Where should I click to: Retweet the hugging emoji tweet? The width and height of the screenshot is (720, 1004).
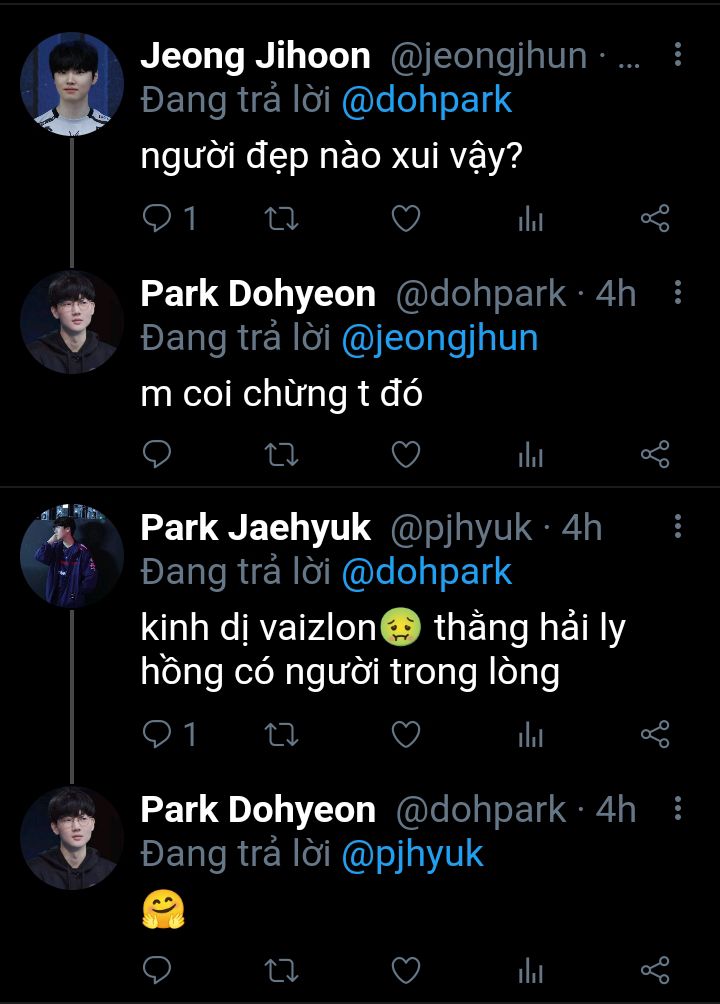(x=281, y=970)
